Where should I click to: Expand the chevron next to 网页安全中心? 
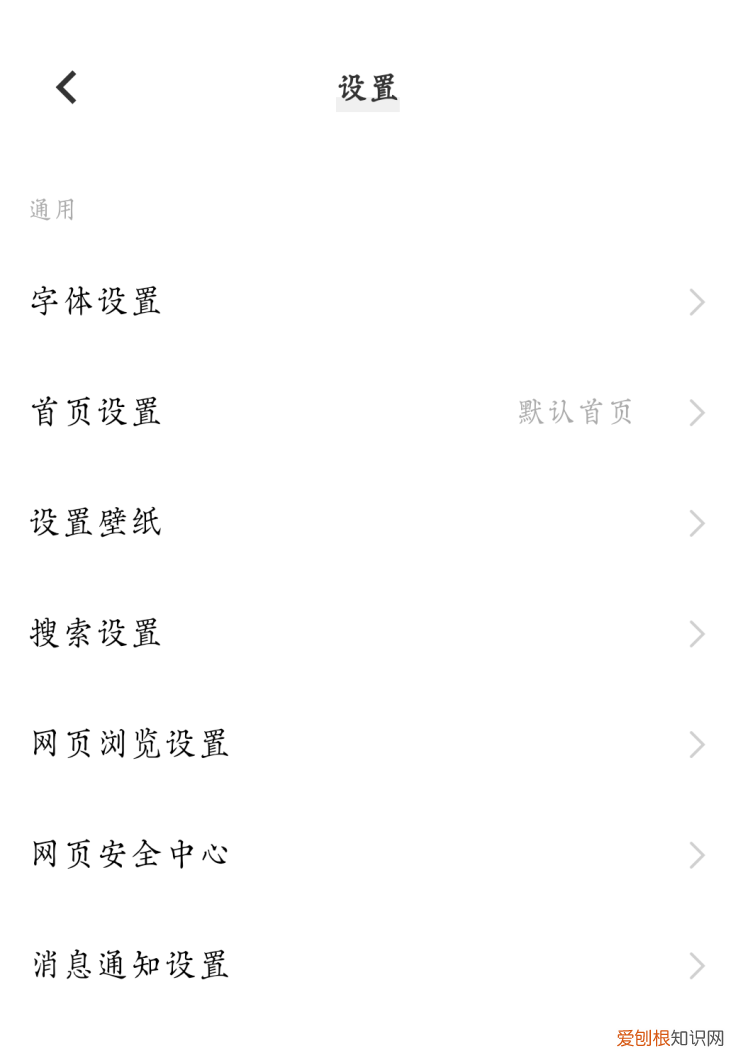pyautogui.click(x=698, y=855)
